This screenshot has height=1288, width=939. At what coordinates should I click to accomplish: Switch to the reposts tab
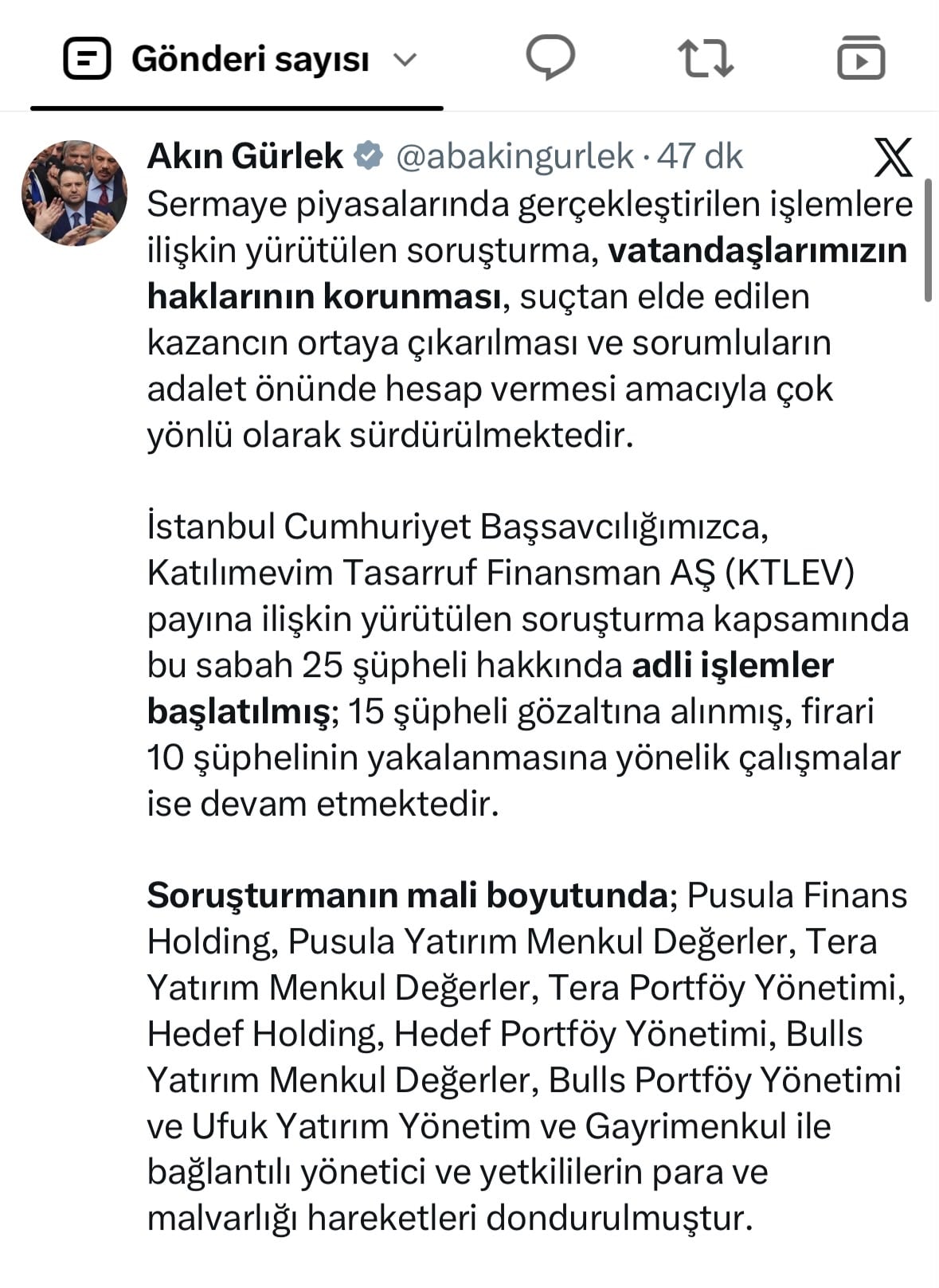(x=706, y=59)
